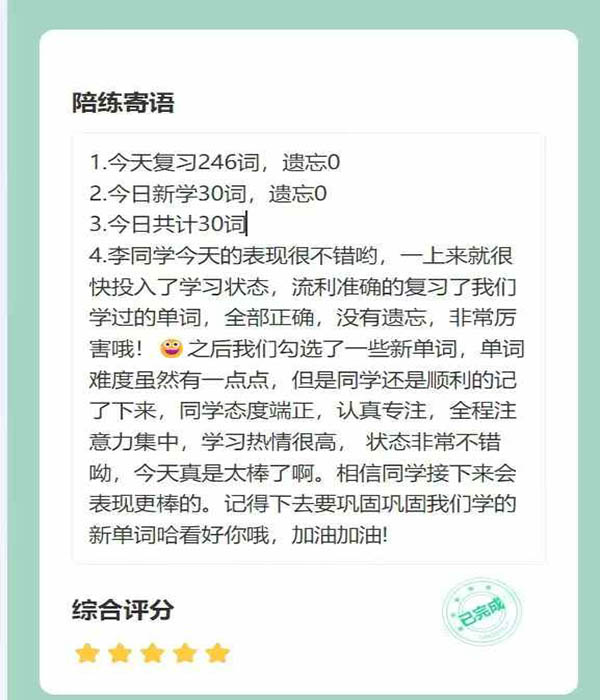This screenshot has width=600, height=700.
Task: Select the fifth star in 综合评分
Action: point(218,654)
